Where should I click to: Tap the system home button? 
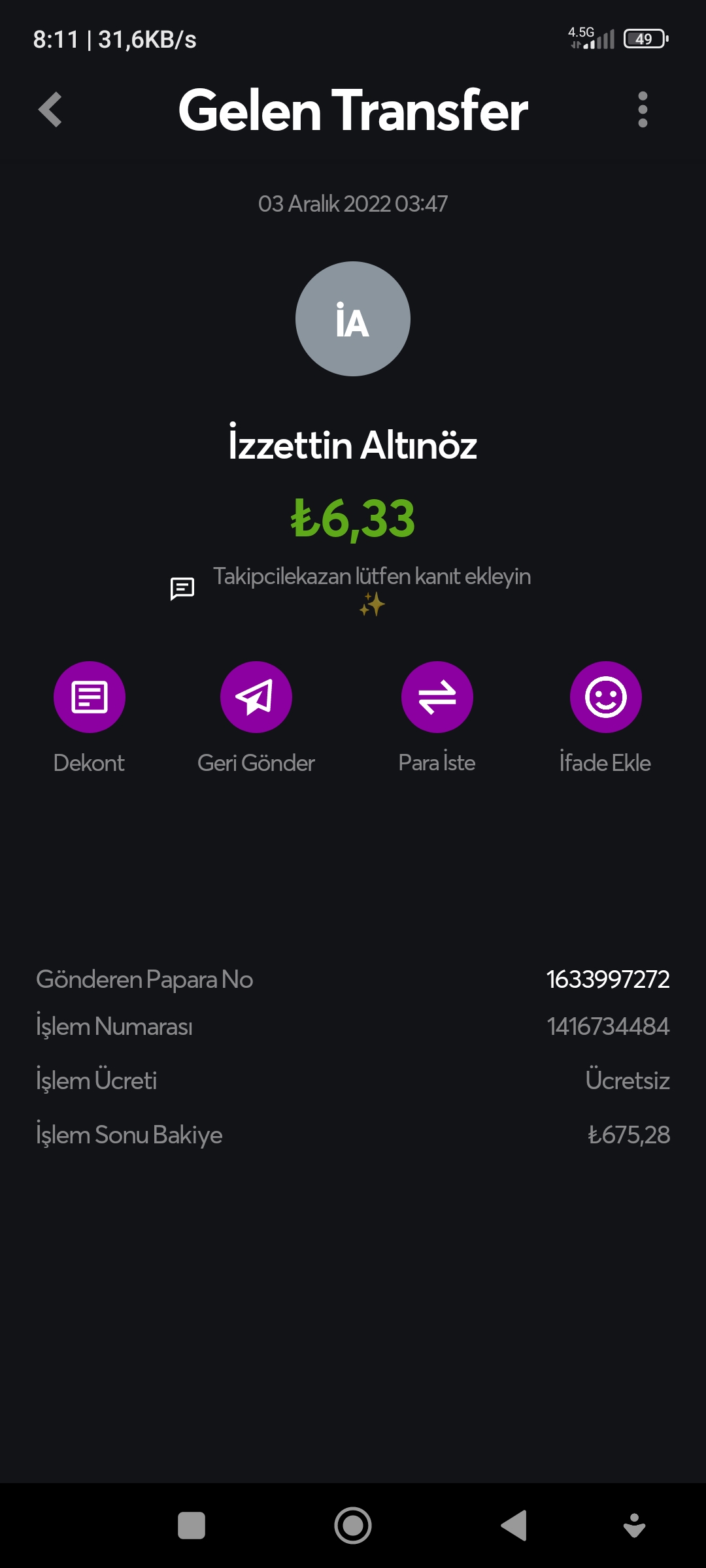(x=353, y=1526)
